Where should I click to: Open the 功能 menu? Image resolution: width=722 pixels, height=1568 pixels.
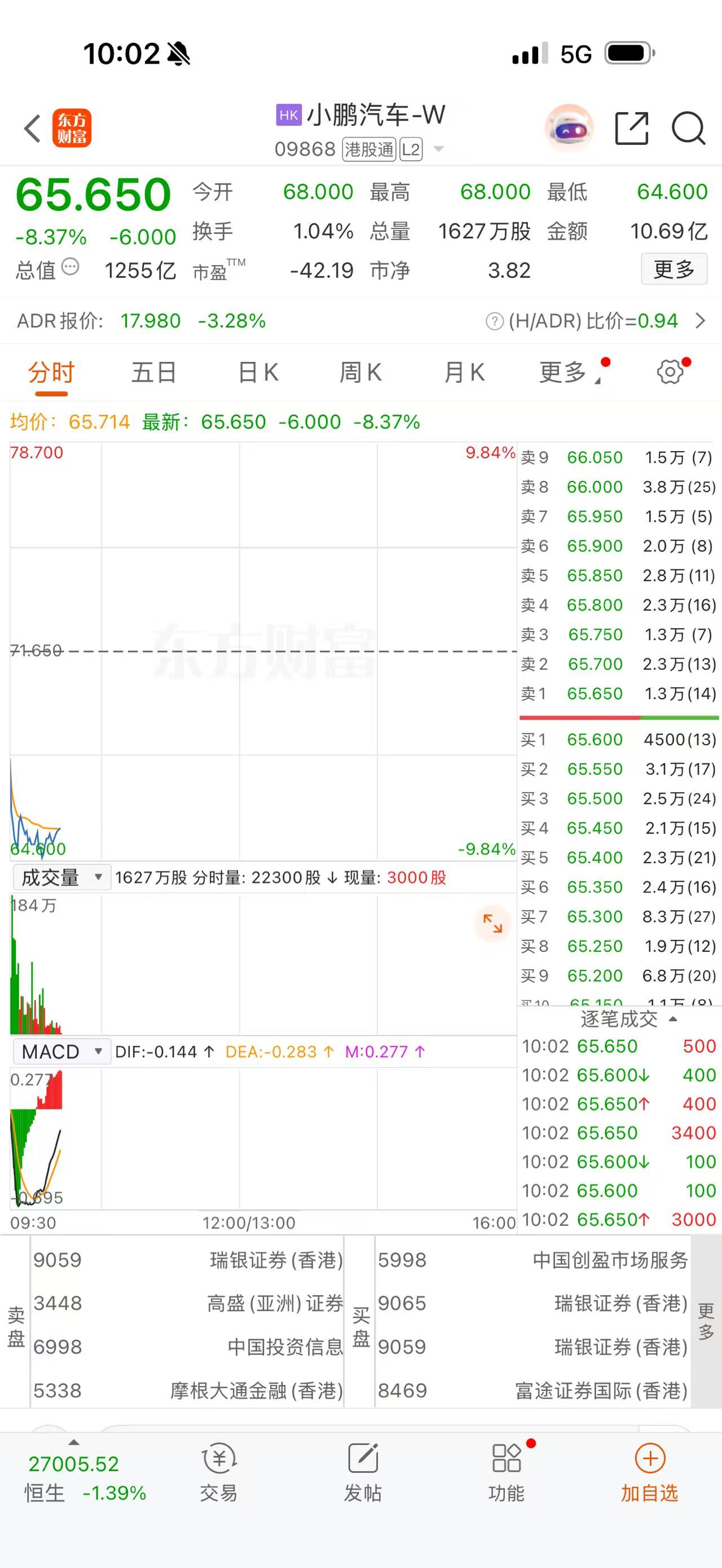(507, 1473)
